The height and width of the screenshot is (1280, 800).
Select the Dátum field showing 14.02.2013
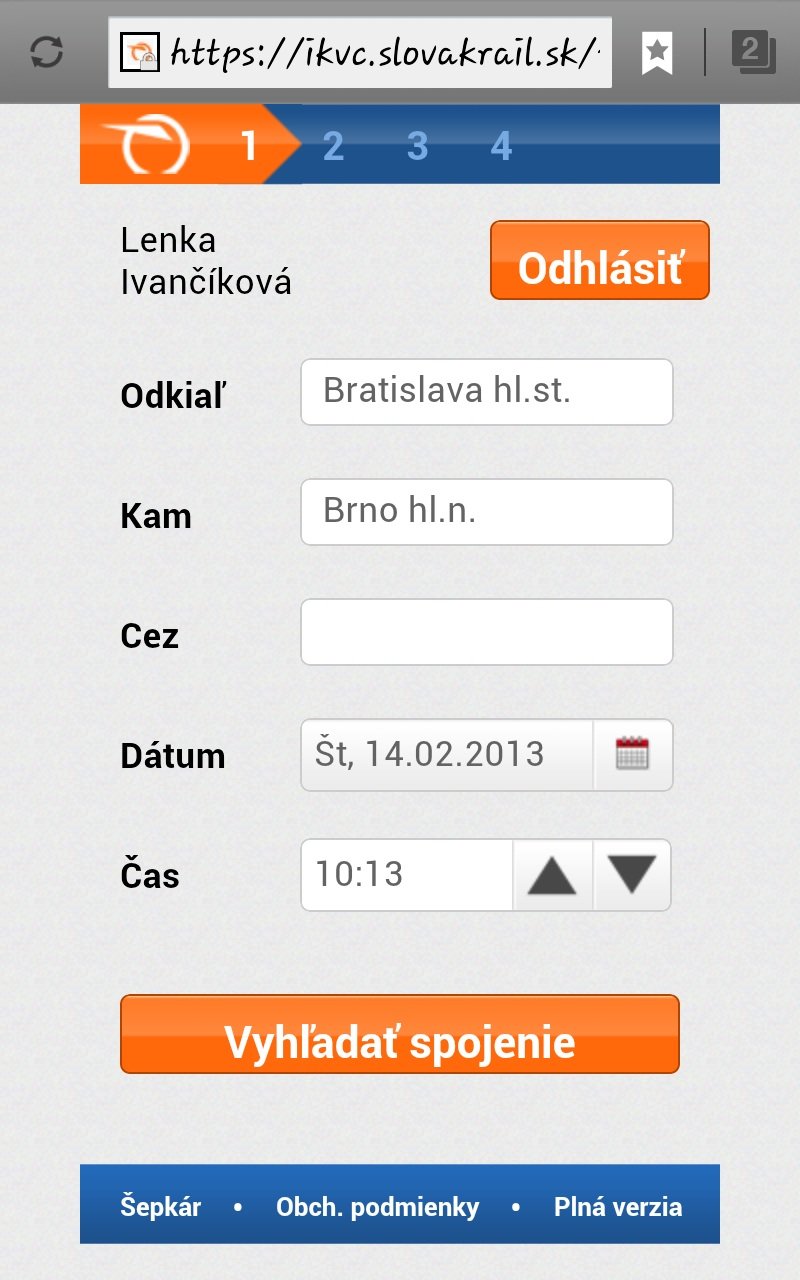(446, 754)
